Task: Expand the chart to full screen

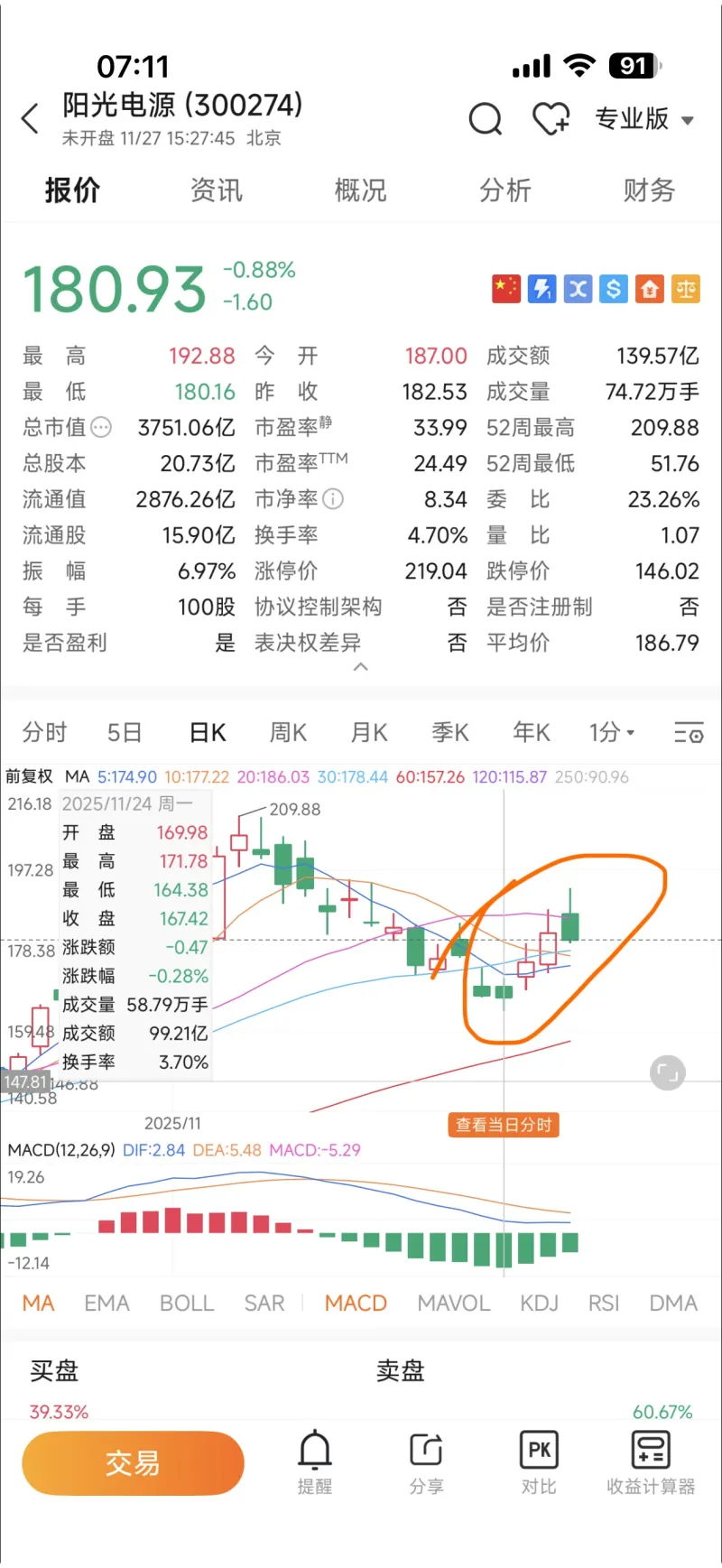Action: [x=668, y=1073]
